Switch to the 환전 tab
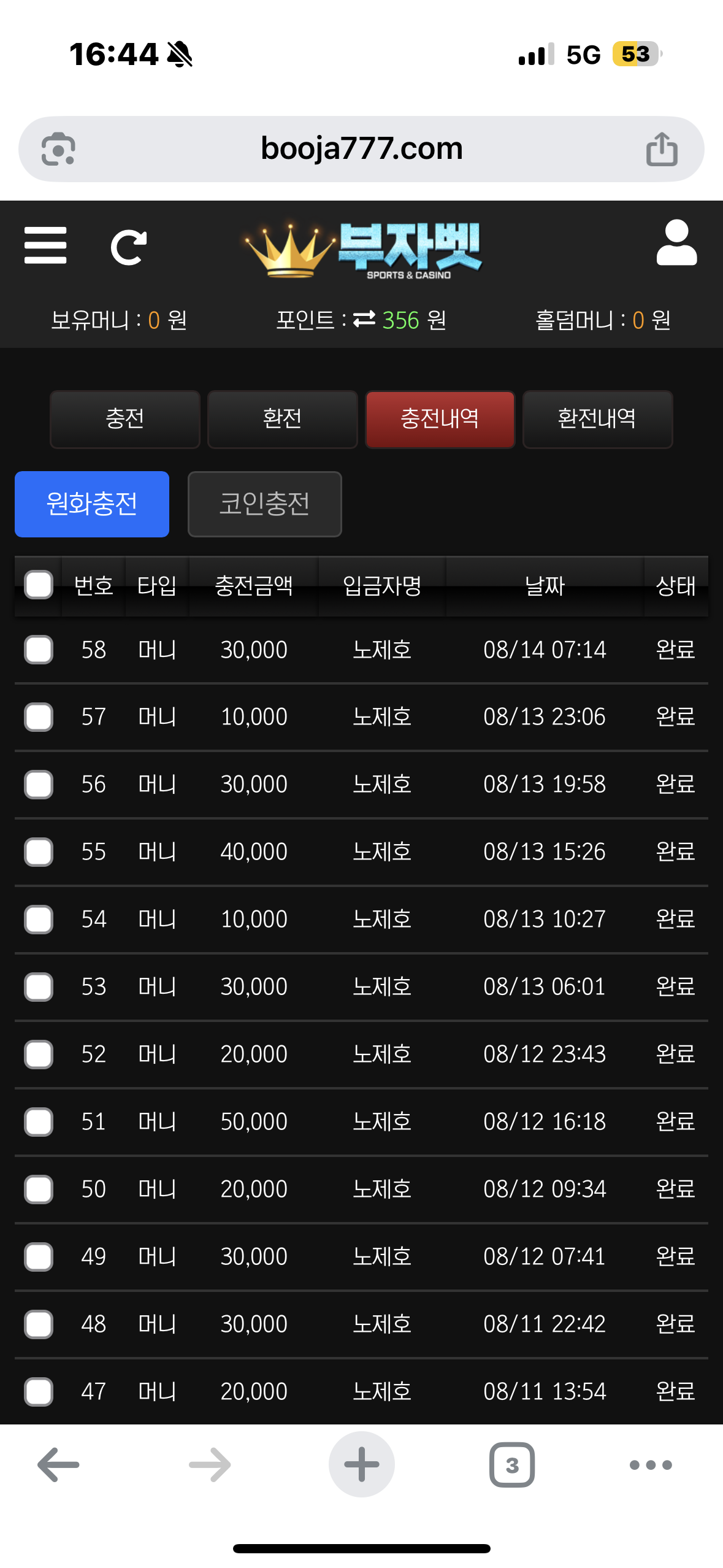Screen dimensions: 723x1568 point(282,419)
